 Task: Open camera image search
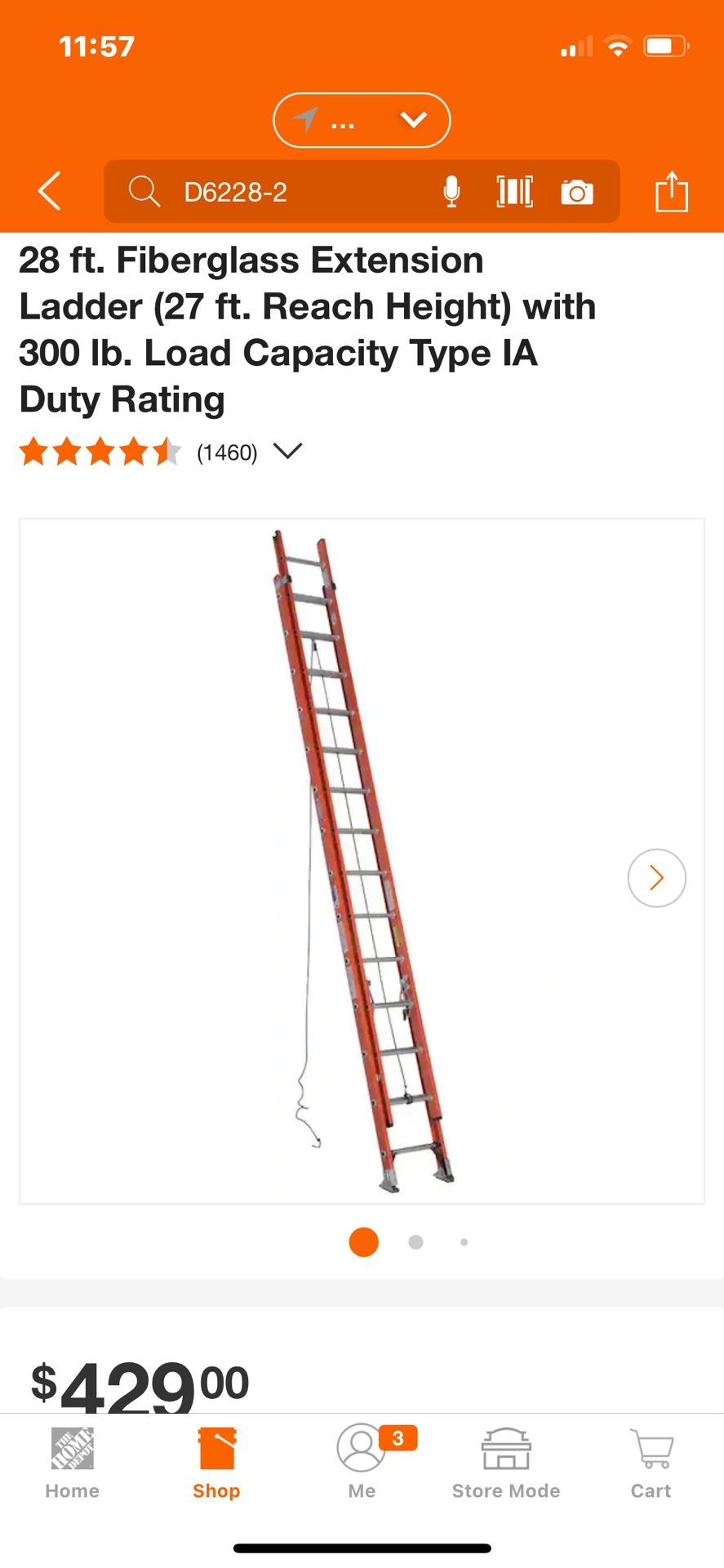[577, 193]
